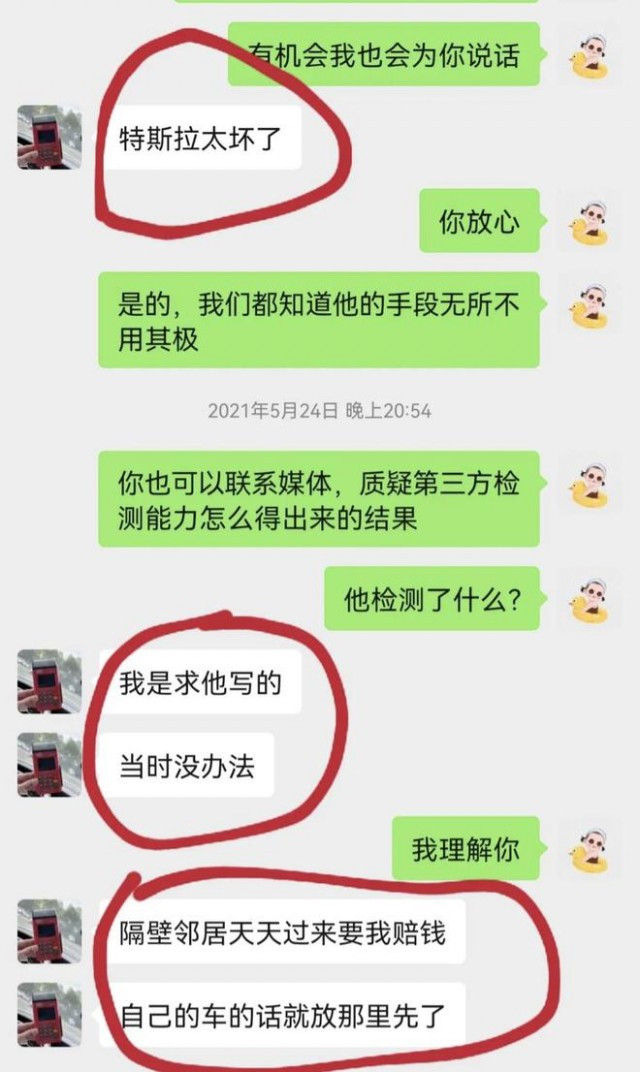
Task: Tap the avatar next to '他检测了什么?'
Action: click(590, 598)
